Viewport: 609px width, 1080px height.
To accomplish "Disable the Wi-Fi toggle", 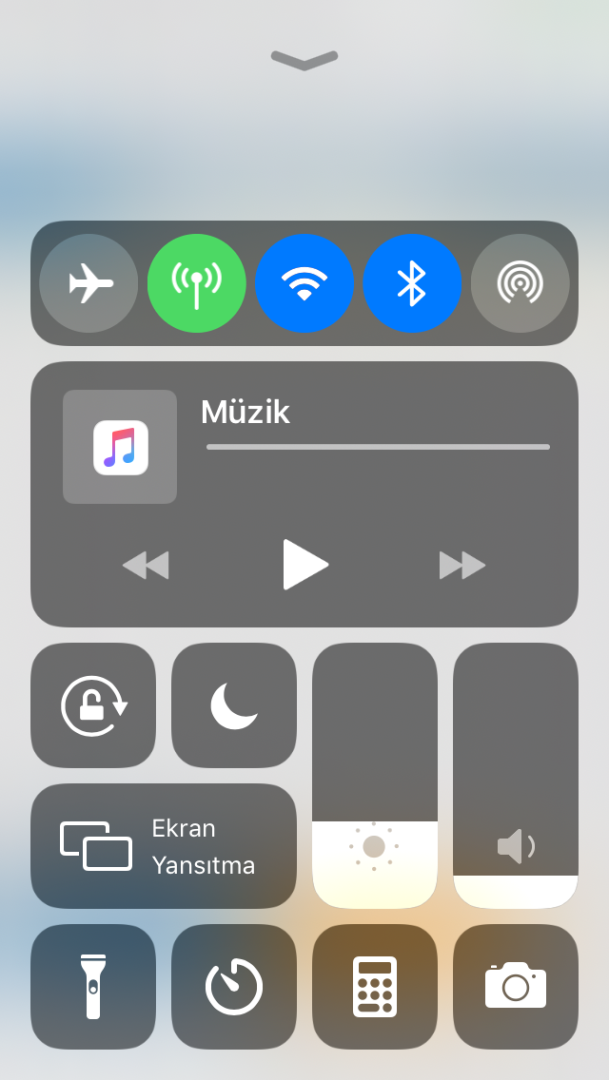I will [x=304, y=284].
